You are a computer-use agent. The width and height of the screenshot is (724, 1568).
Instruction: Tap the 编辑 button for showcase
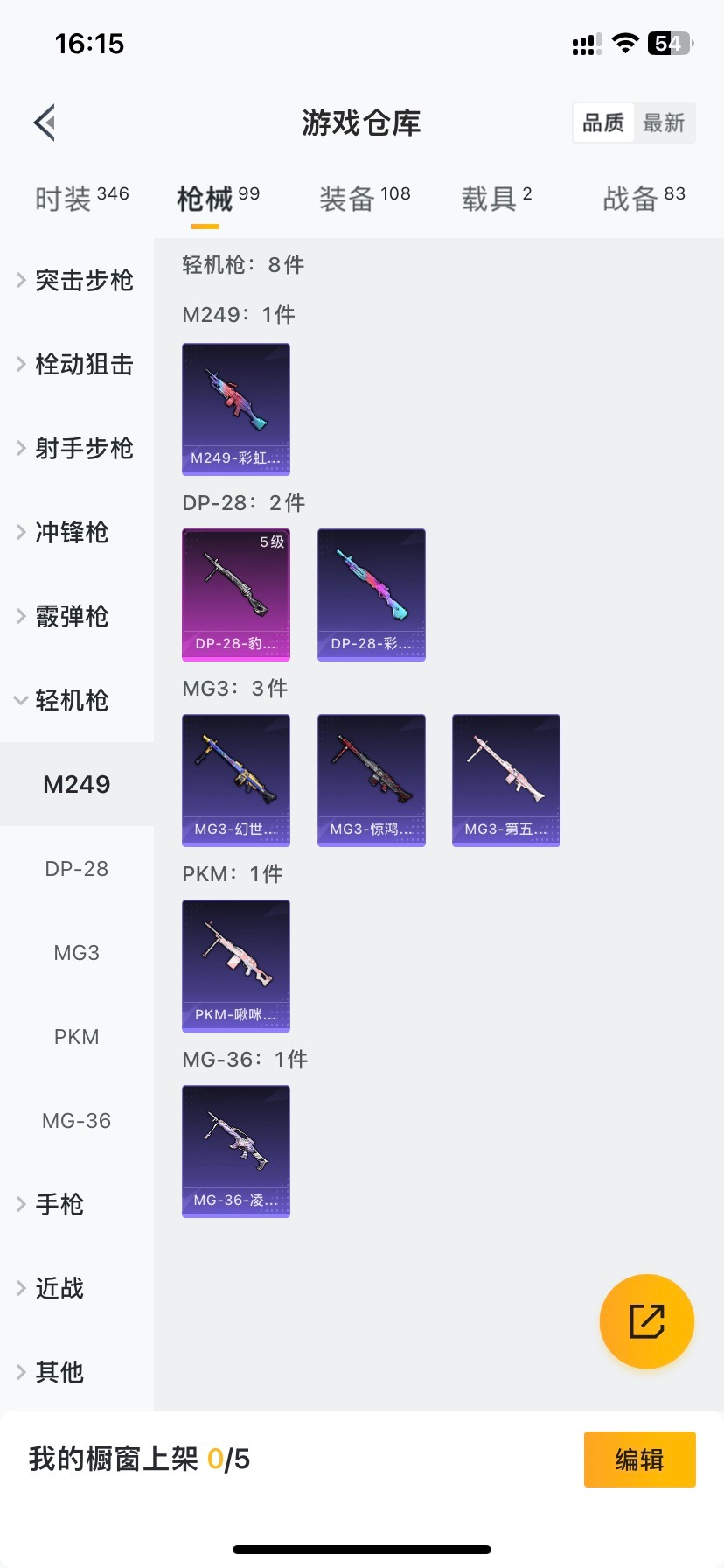point(639,1459)
